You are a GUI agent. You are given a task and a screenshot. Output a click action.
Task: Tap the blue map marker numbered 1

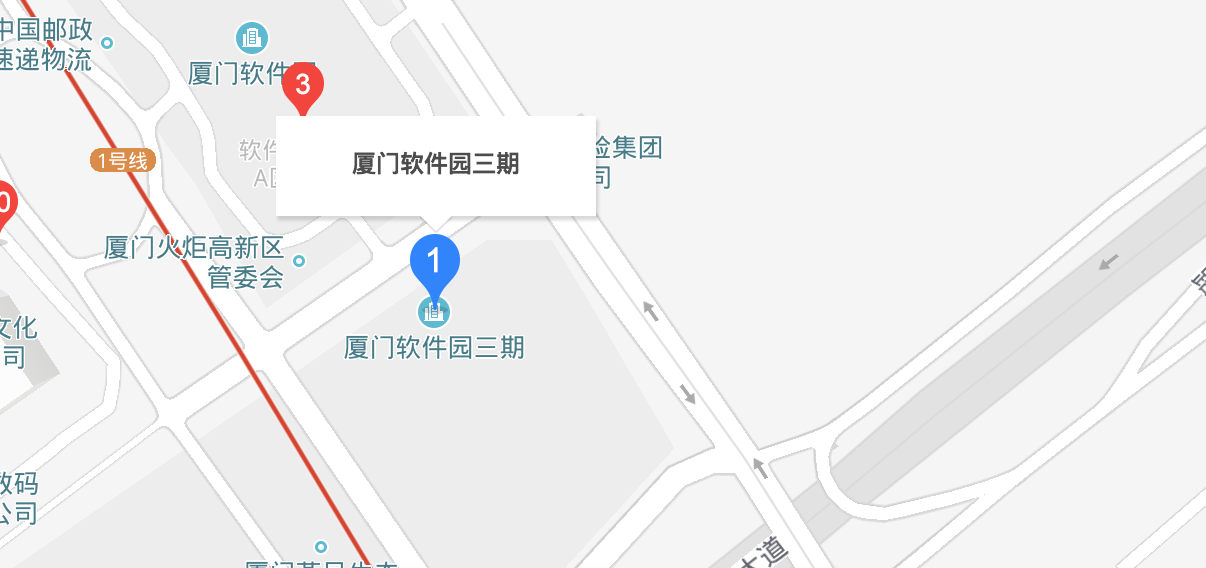pos(434,262)
